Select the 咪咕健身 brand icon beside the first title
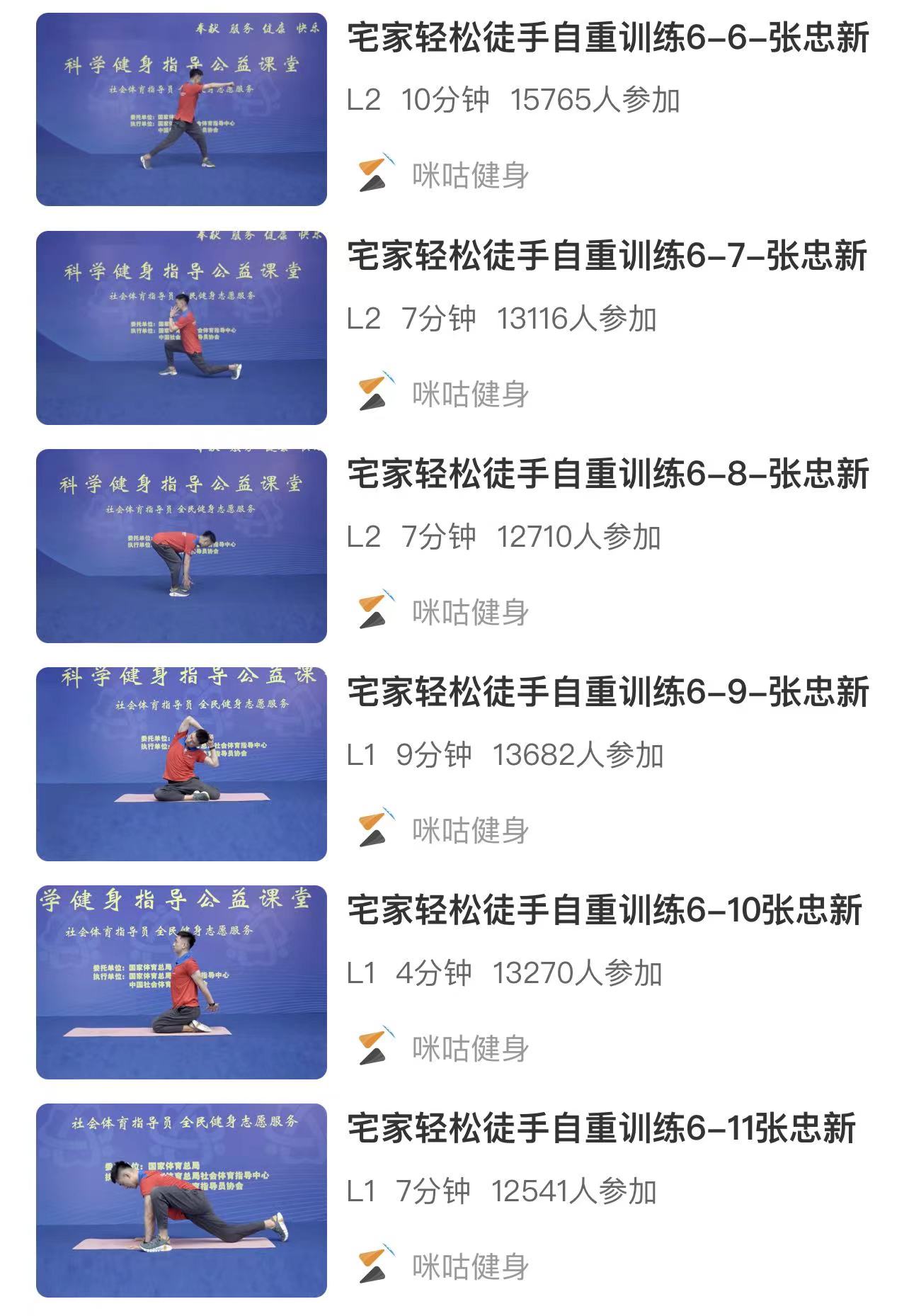Viewport: 909px width, 1316px height. (x=378, y=172)
